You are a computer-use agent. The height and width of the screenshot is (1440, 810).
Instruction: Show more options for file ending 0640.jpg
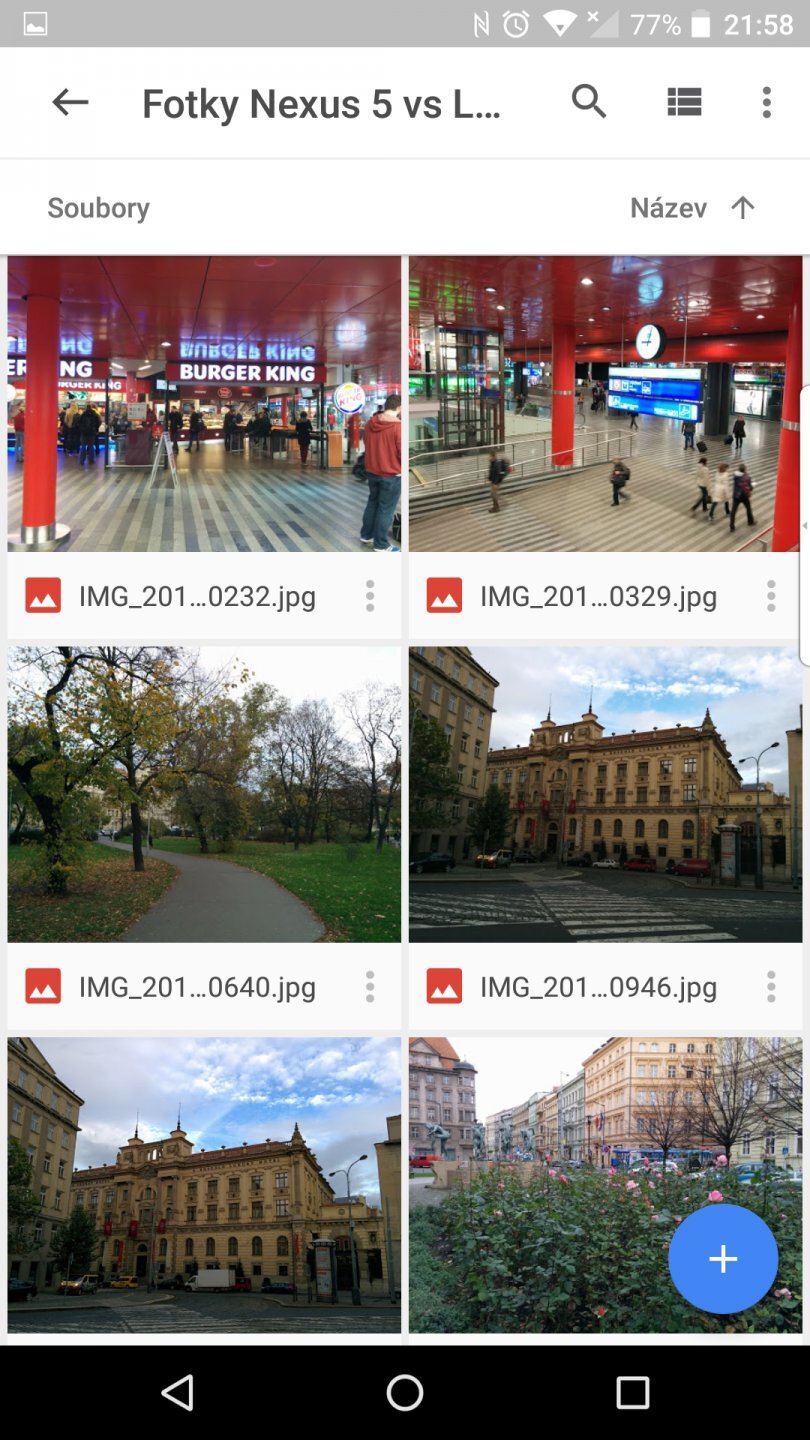pos(370,987)
